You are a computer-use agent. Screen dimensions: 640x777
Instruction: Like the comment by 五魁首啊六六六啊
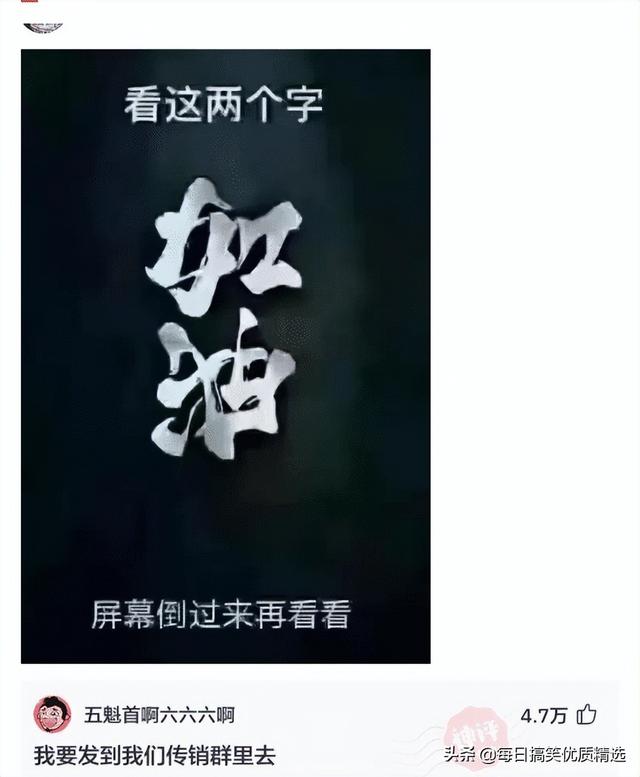(586, 714)
